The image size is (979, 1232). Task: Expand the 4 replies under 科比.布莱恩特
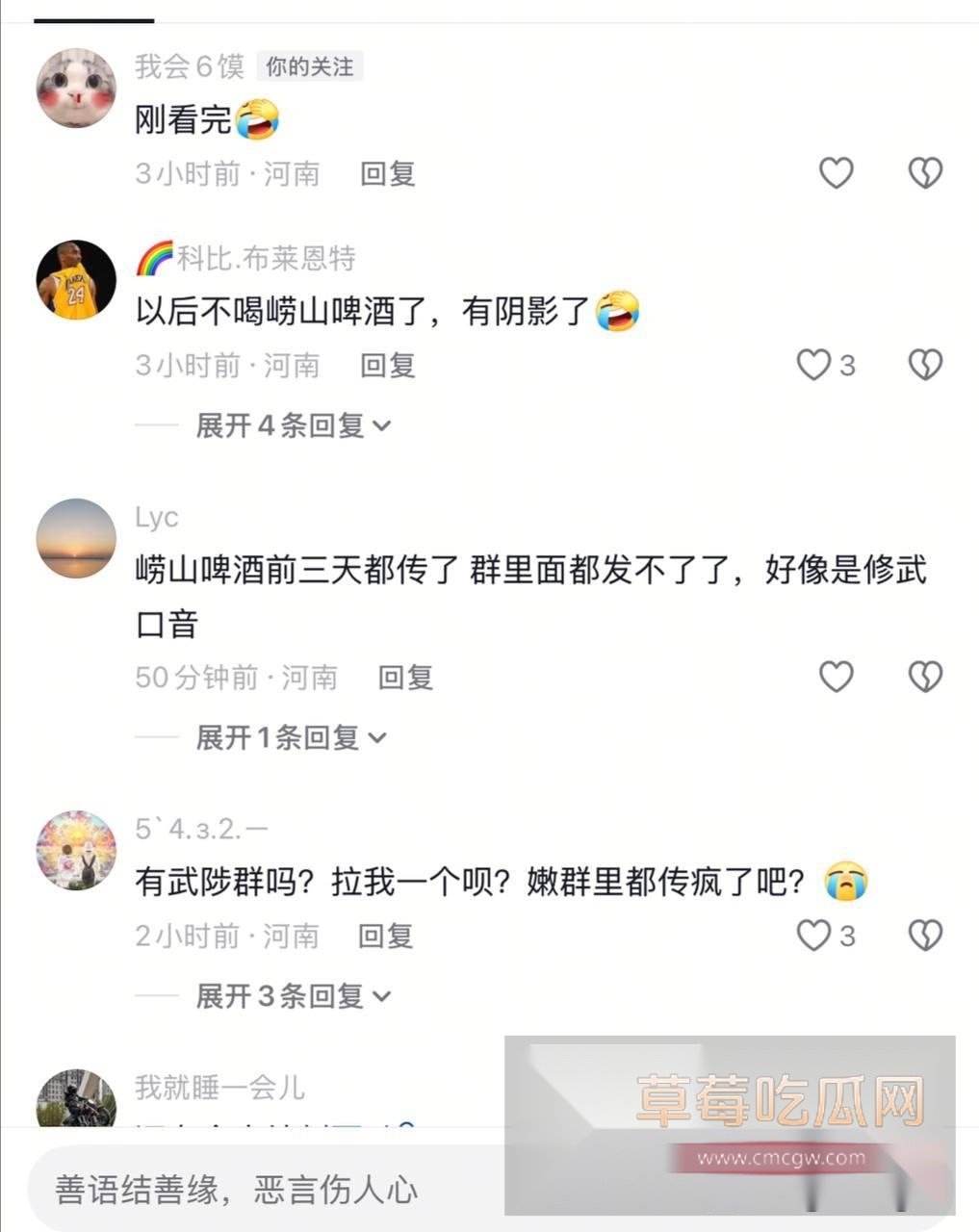pyautogui.click(x=293, y=425)
